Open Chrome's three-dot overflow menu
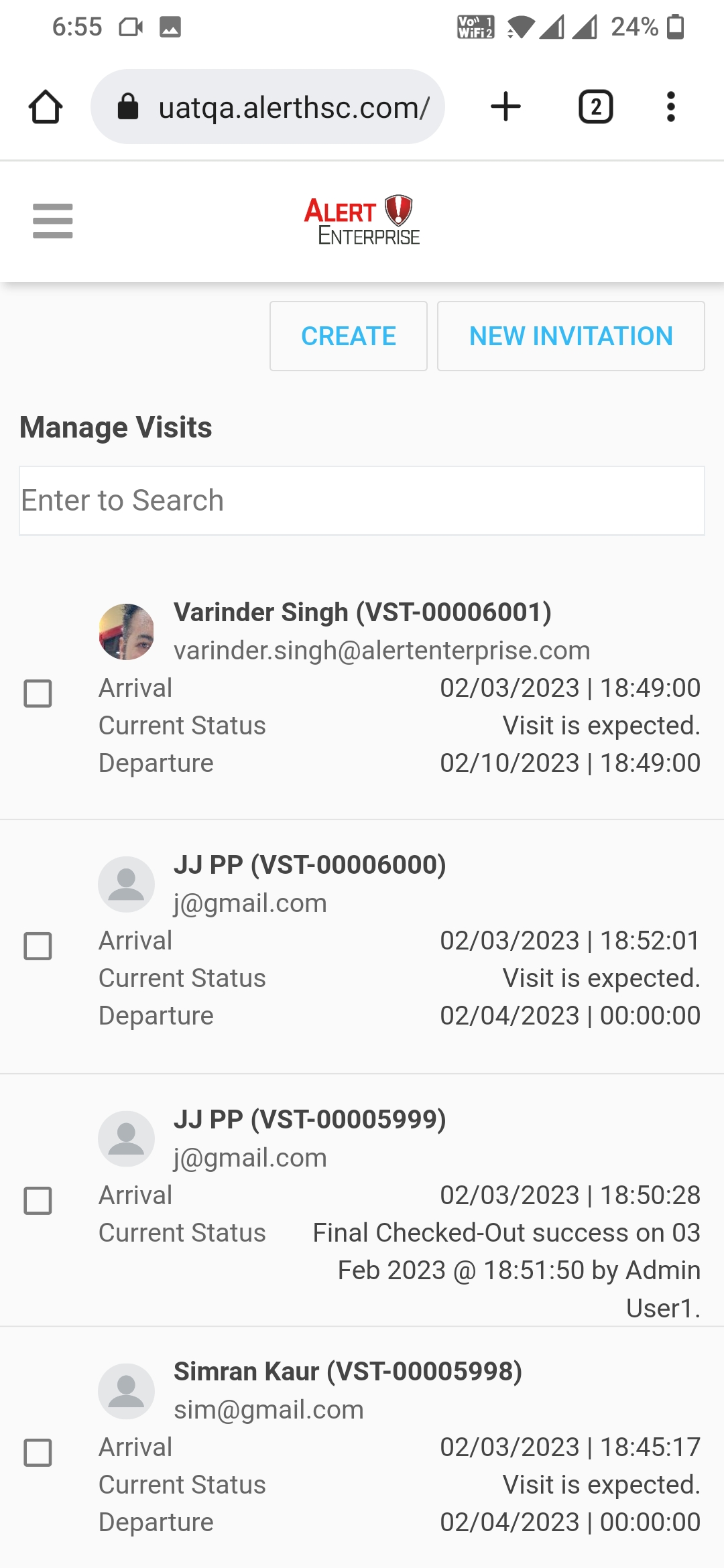The image size is (724, 1568). click(670, 106)
